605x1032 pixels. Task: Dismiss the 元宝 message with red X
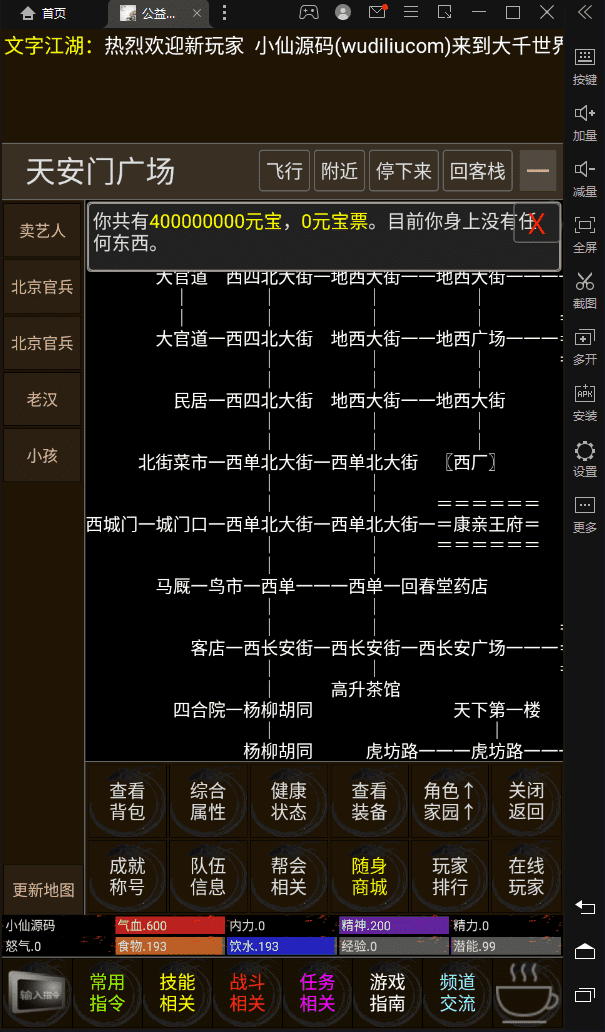point(537,224)
